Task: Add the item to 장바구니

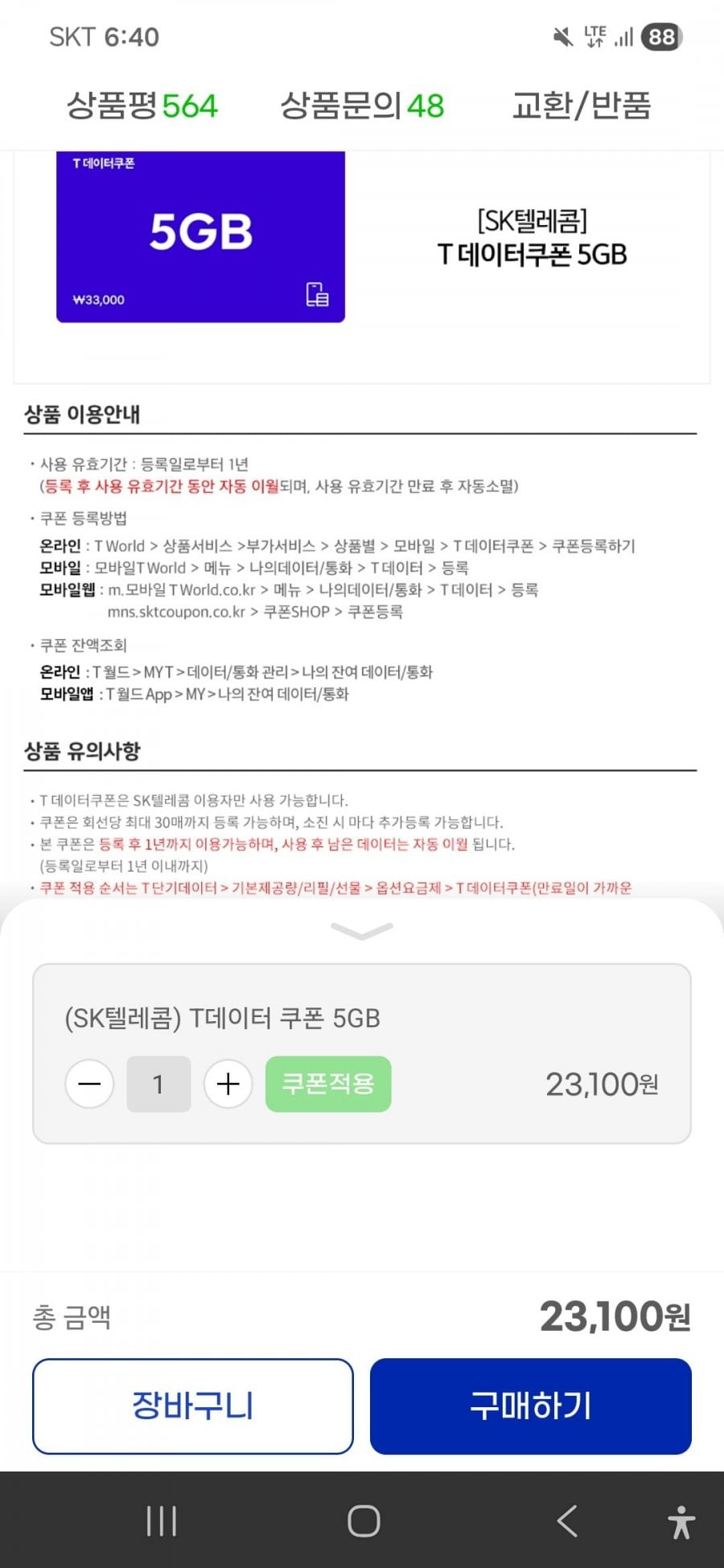Action: [x=193, y=1406]
